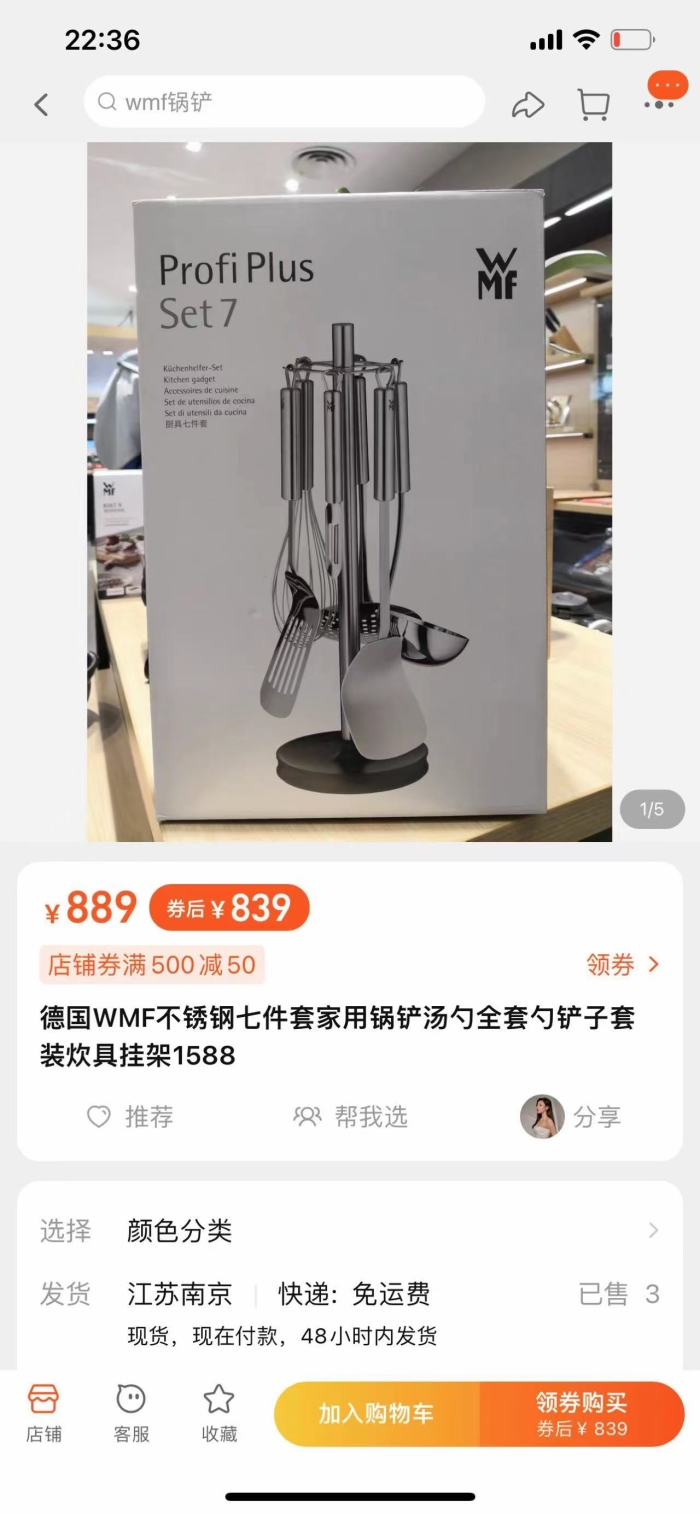Image resolution: width=700 pixels, height=1514 pixels.
Task: View the WMF Profi Plus product photo
Action: coord(349,492)
